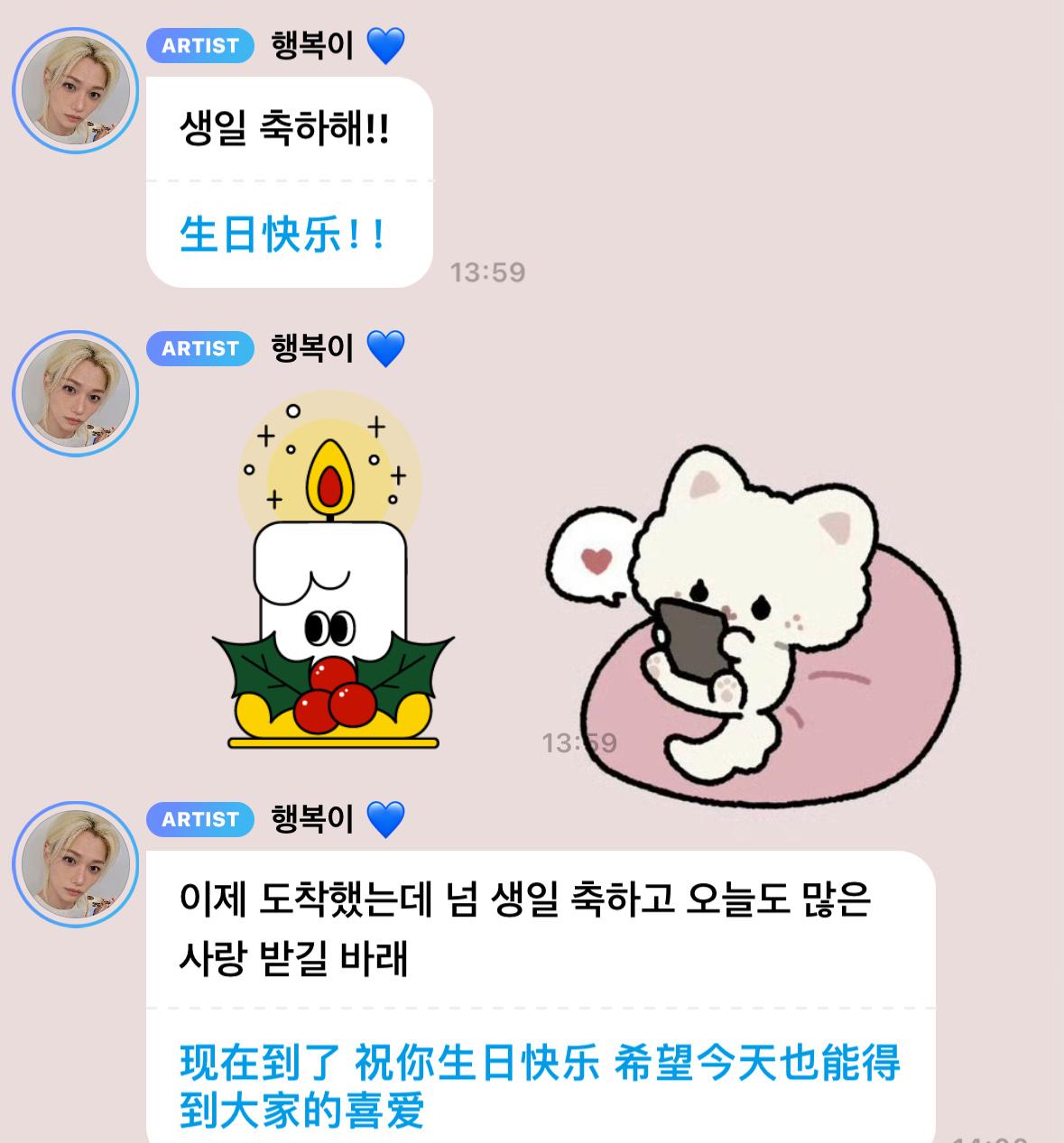Open artist avatar beside 이제 도착했는데 message
This screenshot has height=1143, width=1064.
coord(75,864)
